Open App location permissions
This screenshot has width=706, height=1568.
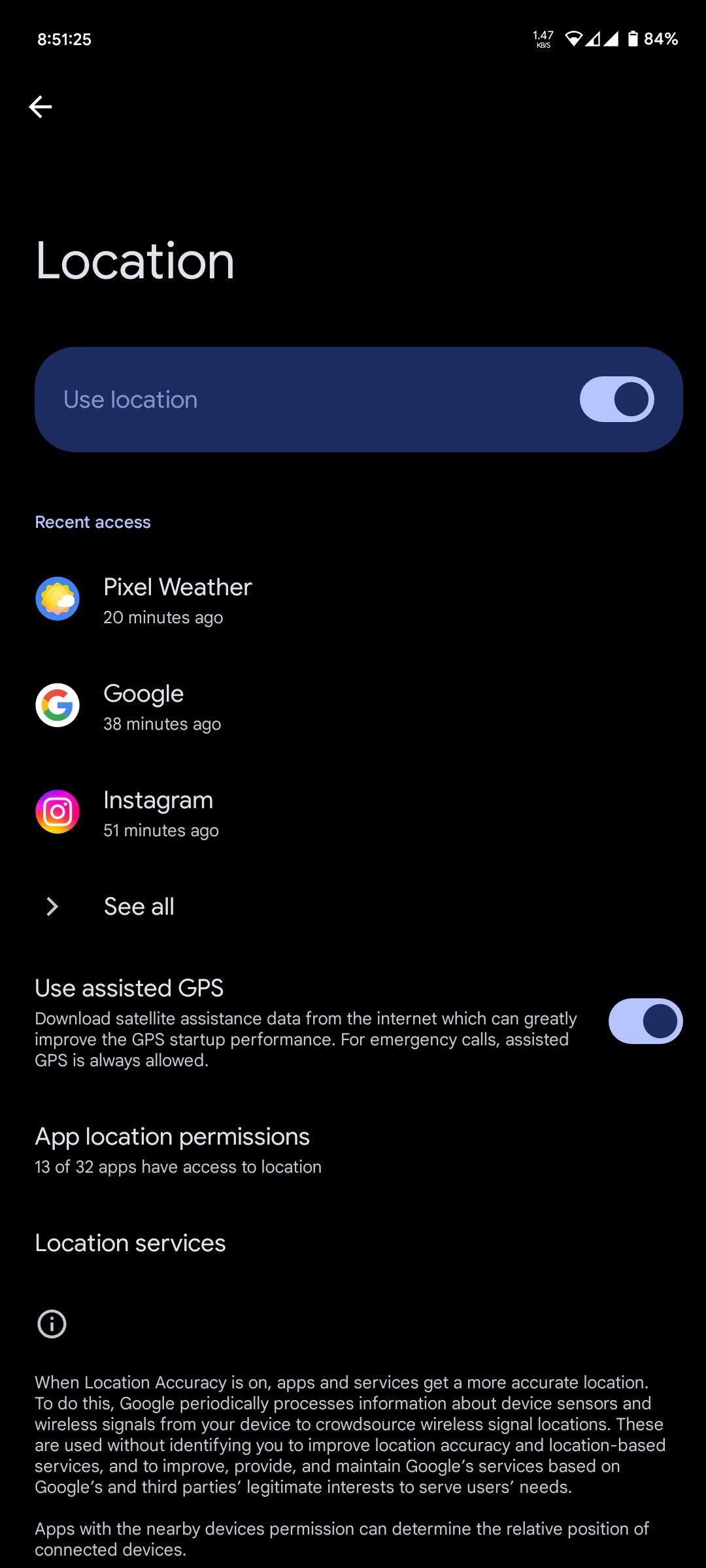tap(353, 1151)
